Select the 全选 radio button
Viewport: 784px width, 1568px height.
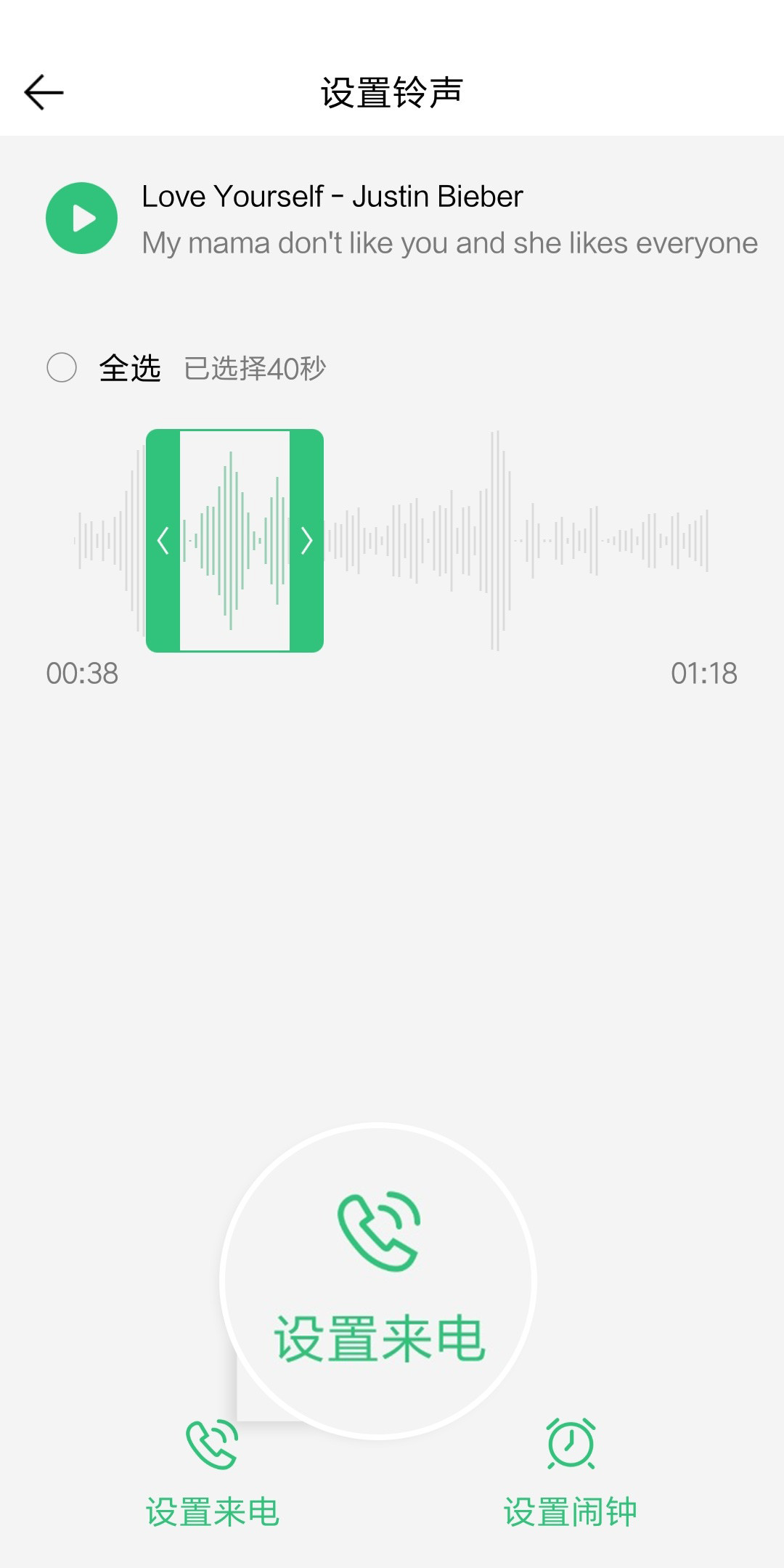pyautogui.click(x=62, y=367)
